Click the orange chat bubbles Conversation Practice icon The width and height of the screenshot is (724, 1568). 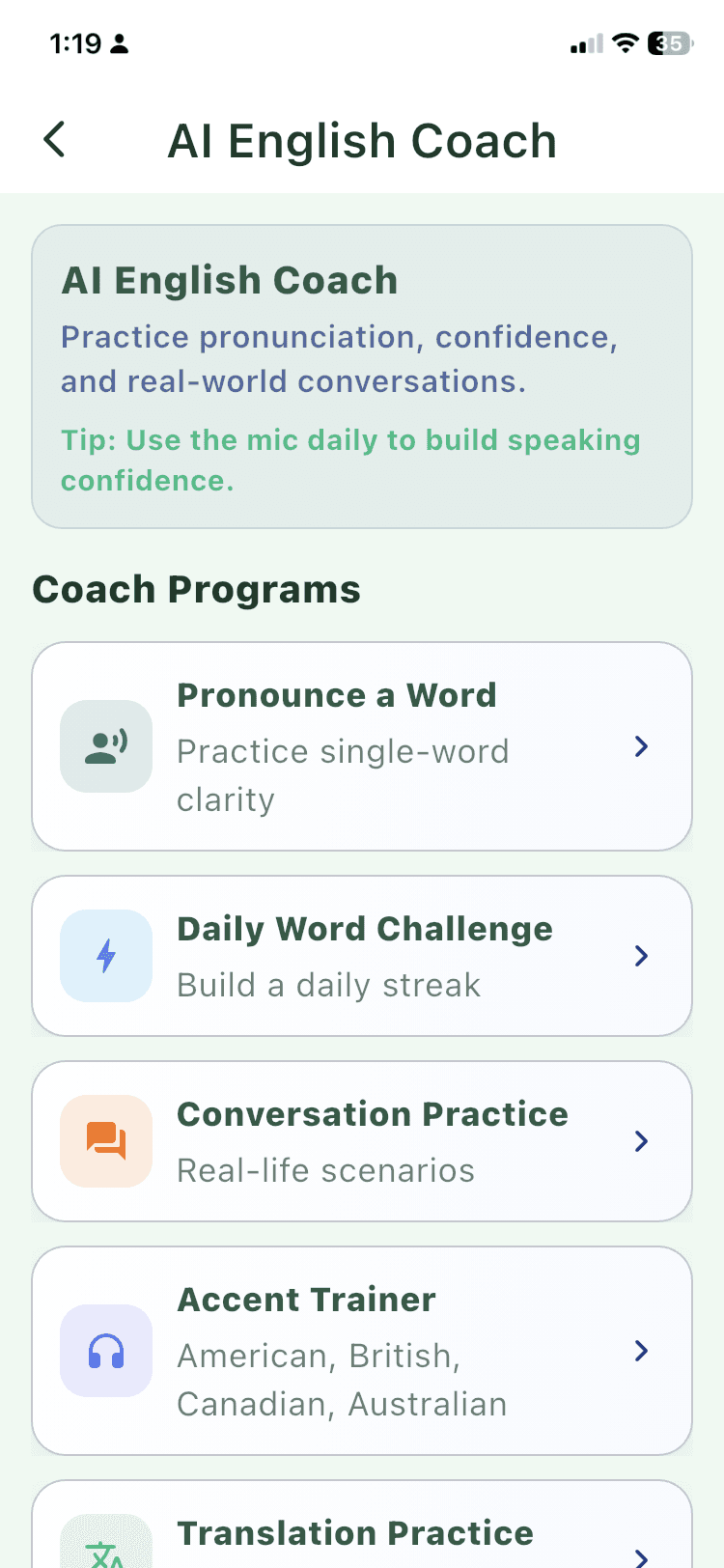[105, 1141]
